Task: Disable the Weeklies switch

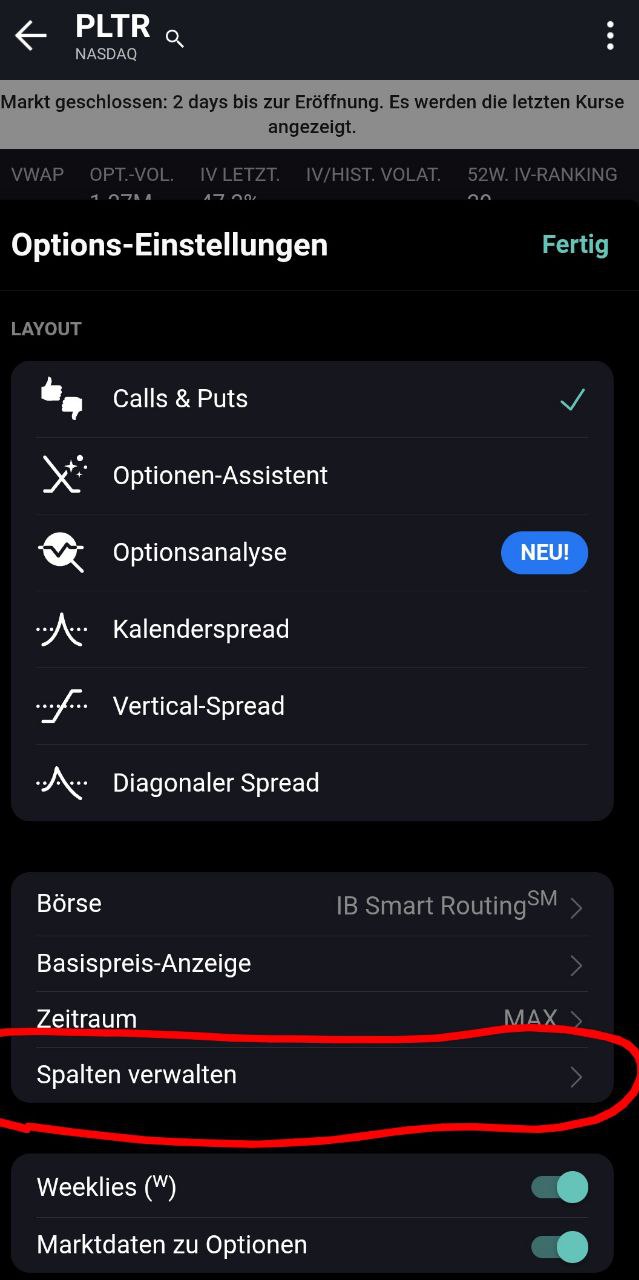Action: [x=559, y=1188]
